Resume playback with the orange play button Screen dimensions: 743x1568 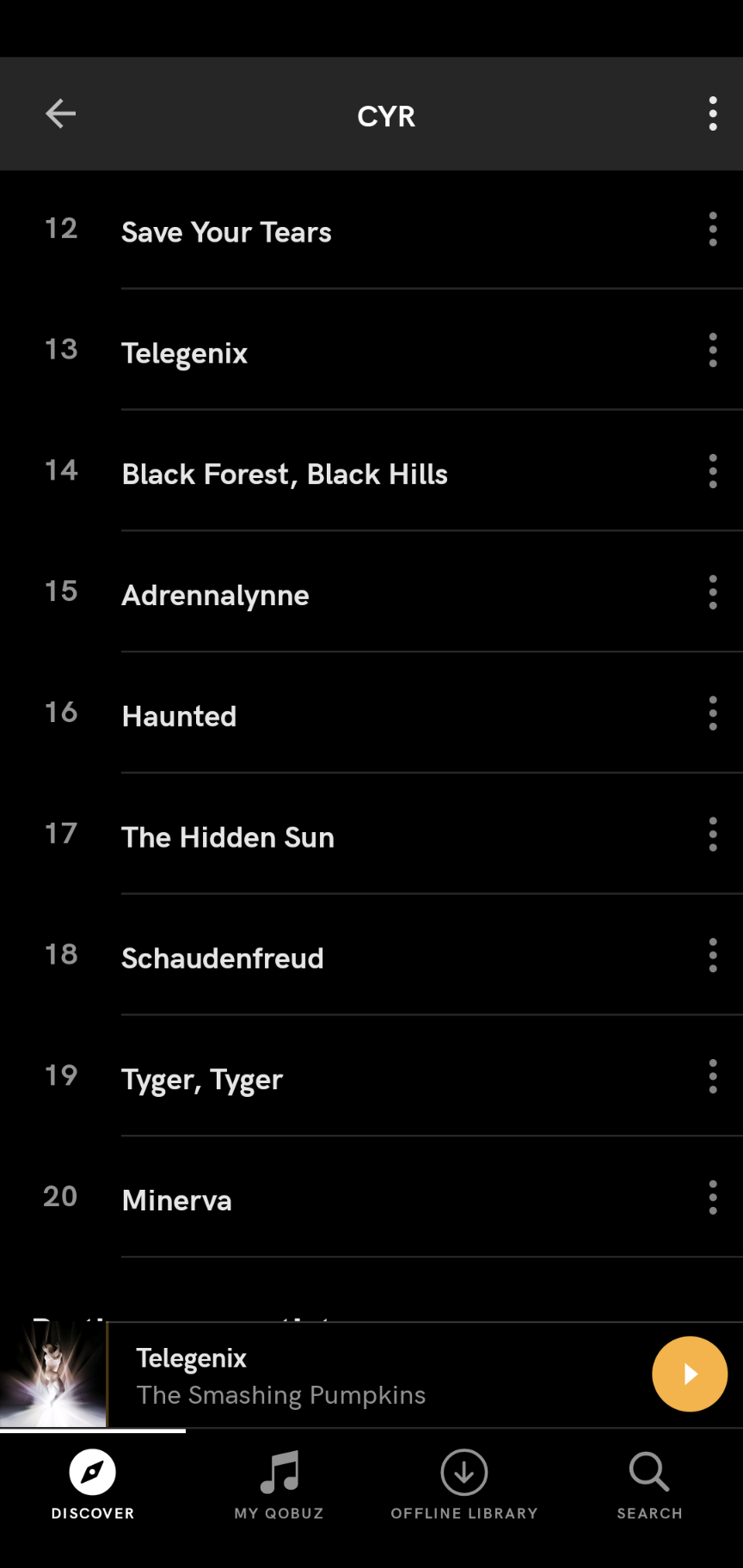(x=690, y=1374)
